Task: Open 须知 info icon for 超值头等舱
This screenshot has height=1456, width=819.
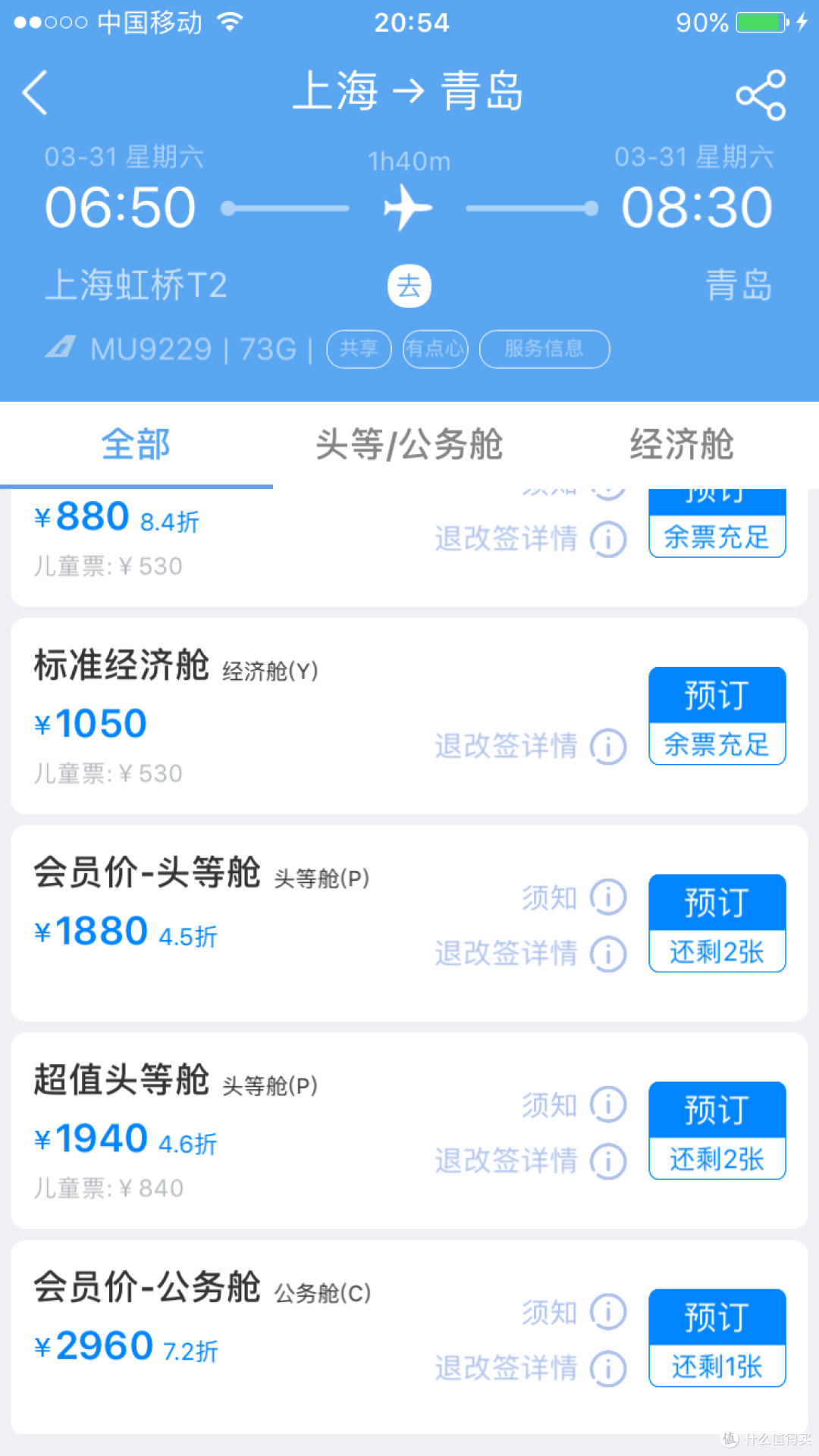Action: tap(608, 1105)
